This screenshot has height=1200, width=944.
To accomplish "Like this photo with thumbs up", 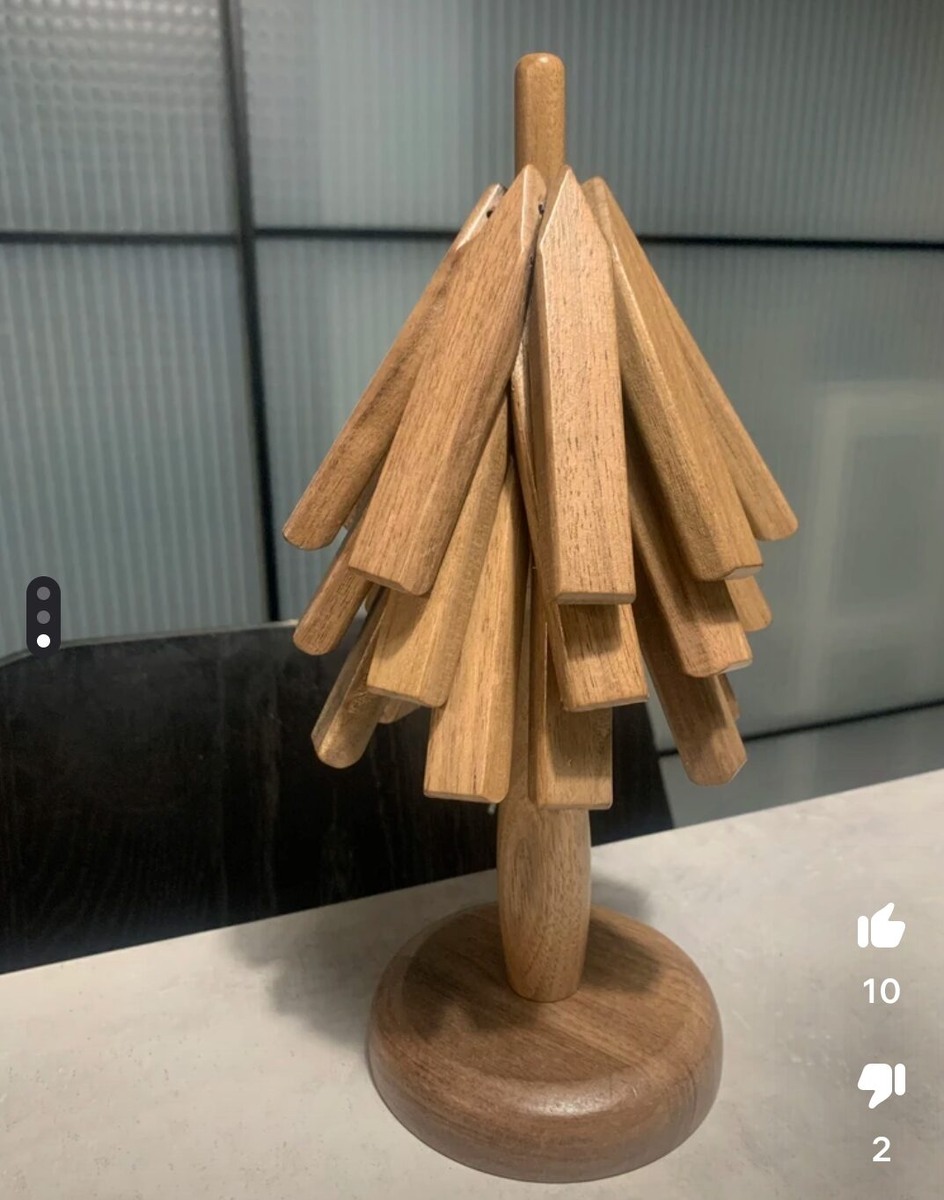I will pyautogui.click(x=881, y=927).
